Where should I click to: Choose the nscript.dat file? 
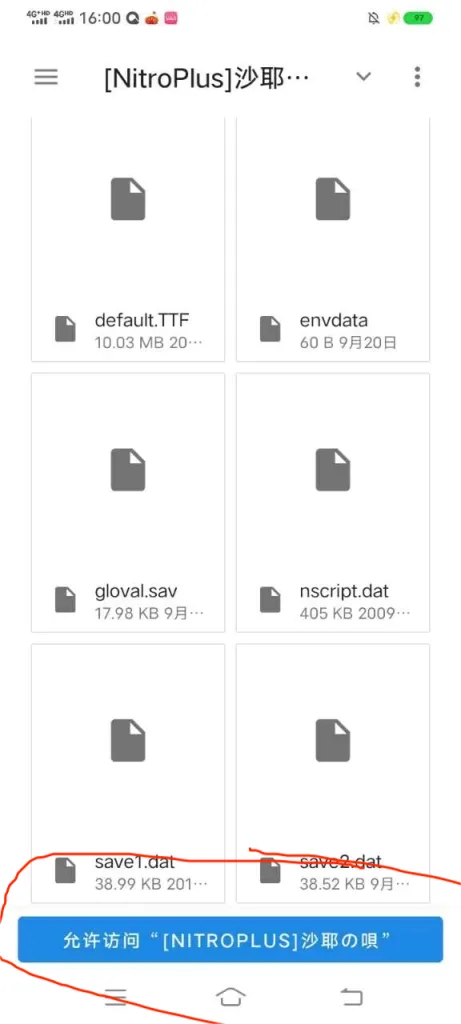point(333,503)
